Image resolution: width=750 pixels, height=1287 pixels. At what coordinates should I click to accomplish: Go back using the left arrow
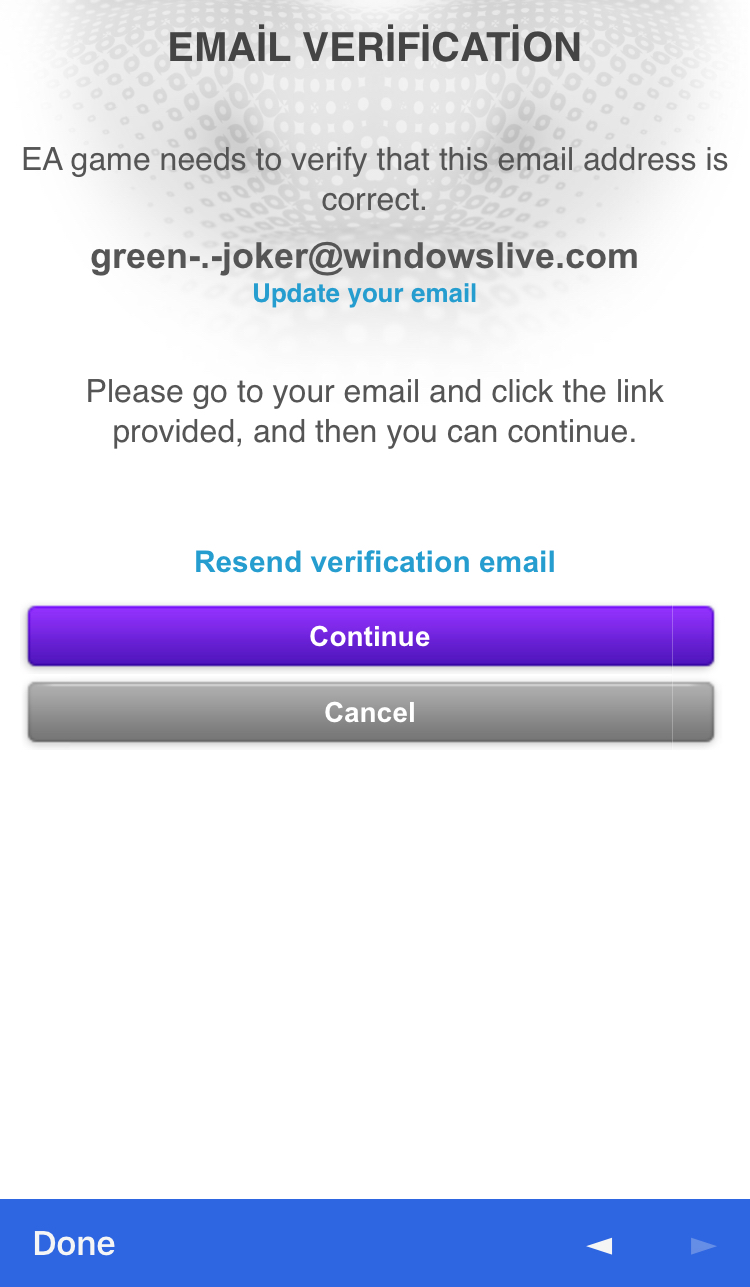[x=599, y=1245]
